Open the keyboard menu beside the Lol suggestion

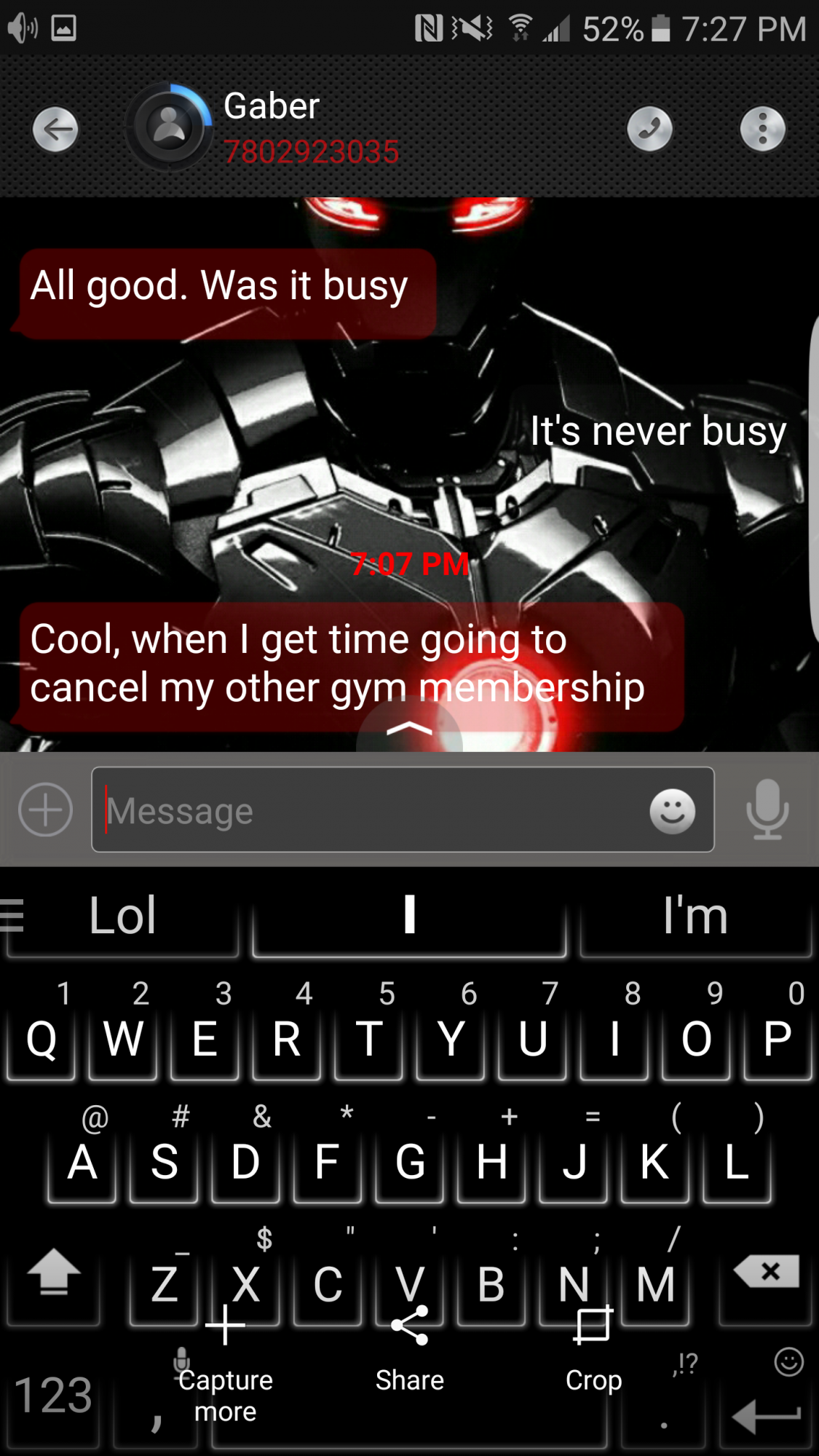[12, 916]
